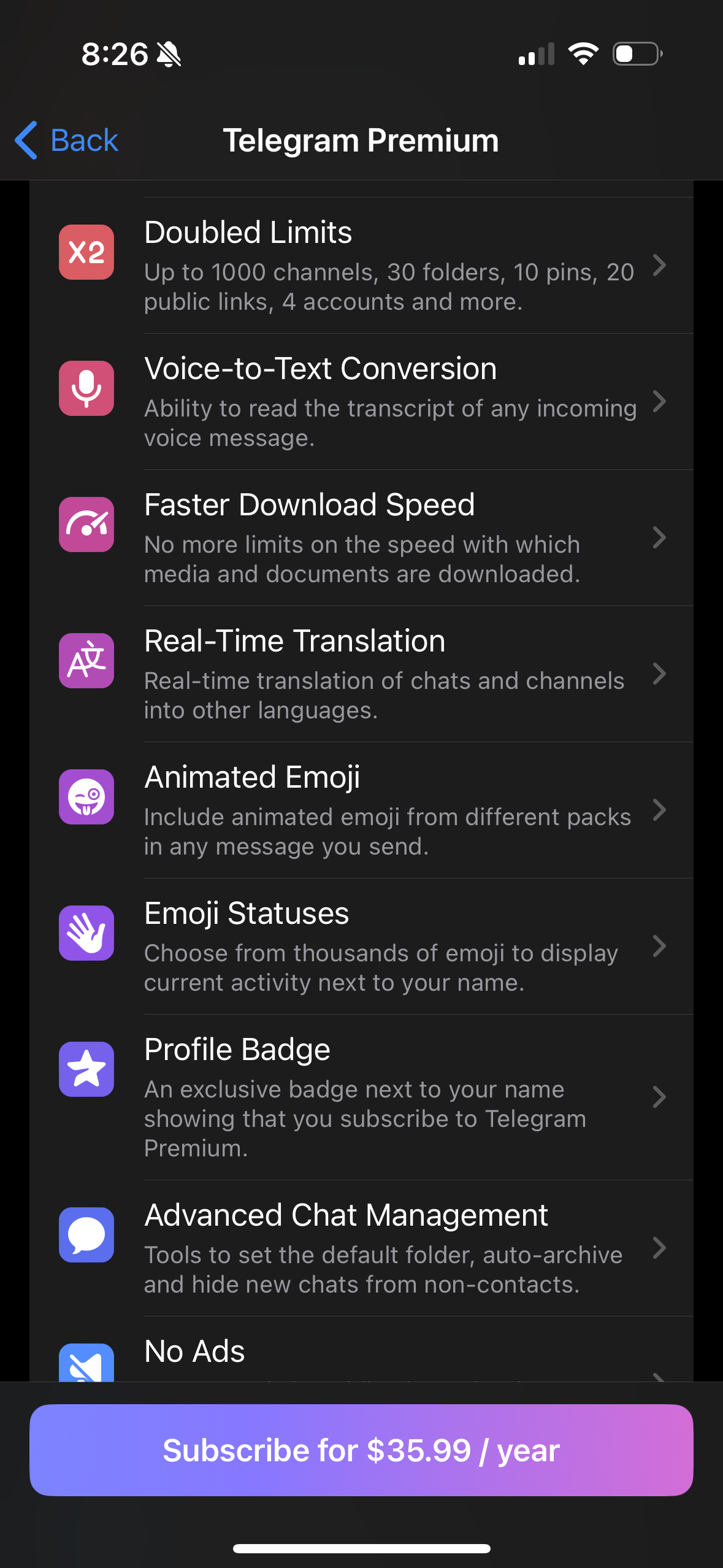The height and width of the screenshot is (1568, 723).
Task: Click the Advanced Chat Management chat bubble icon
Action: 86,1234
